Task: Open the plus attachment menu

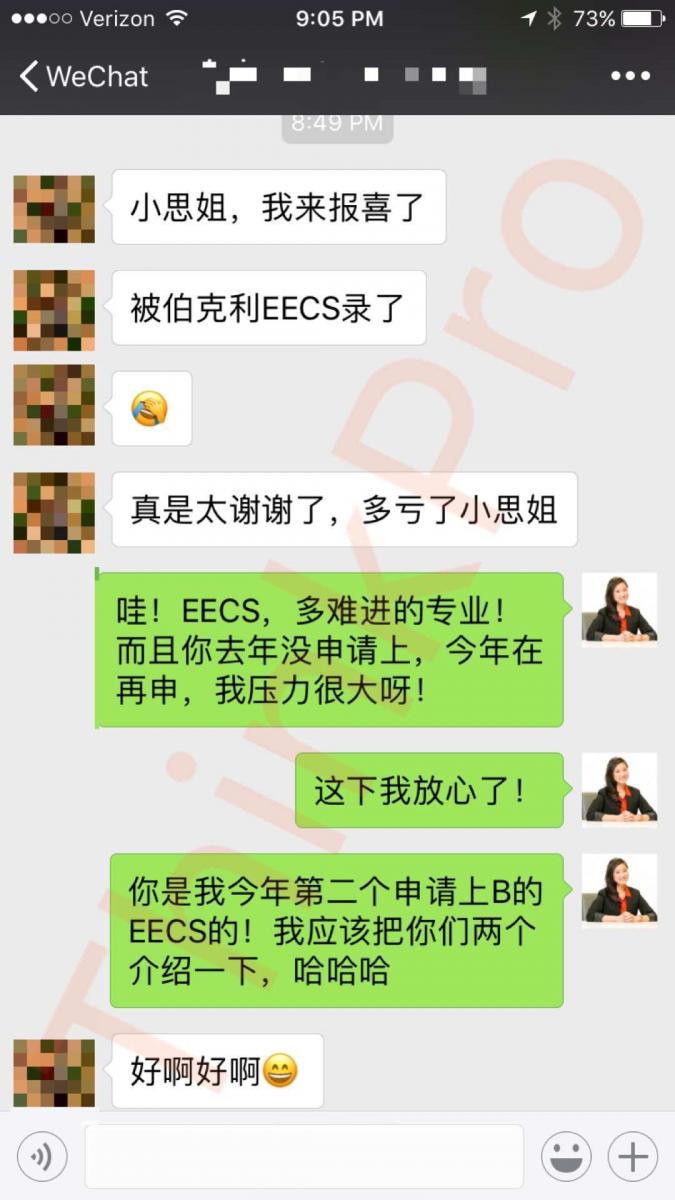Action: [632, 1157]
